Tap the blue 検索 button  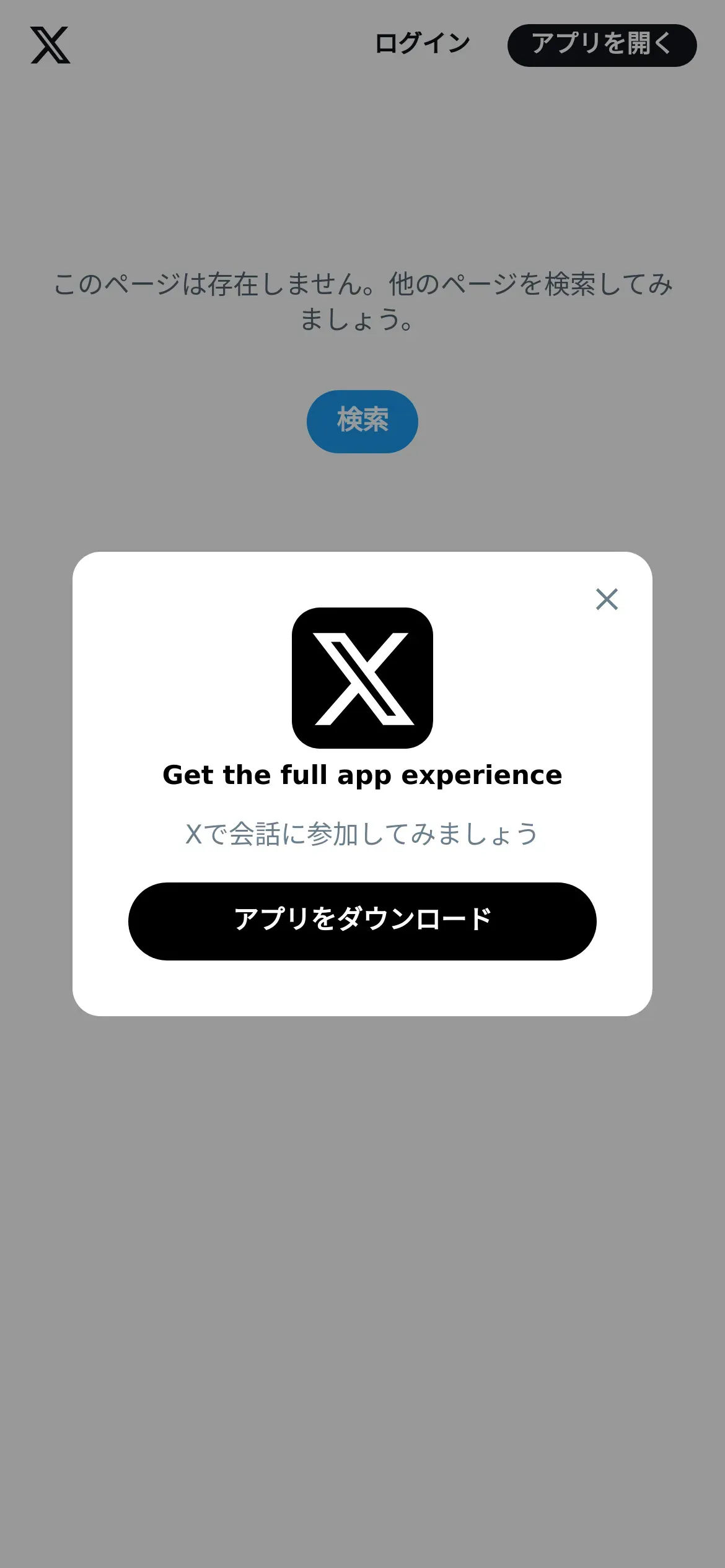(362, 422)
